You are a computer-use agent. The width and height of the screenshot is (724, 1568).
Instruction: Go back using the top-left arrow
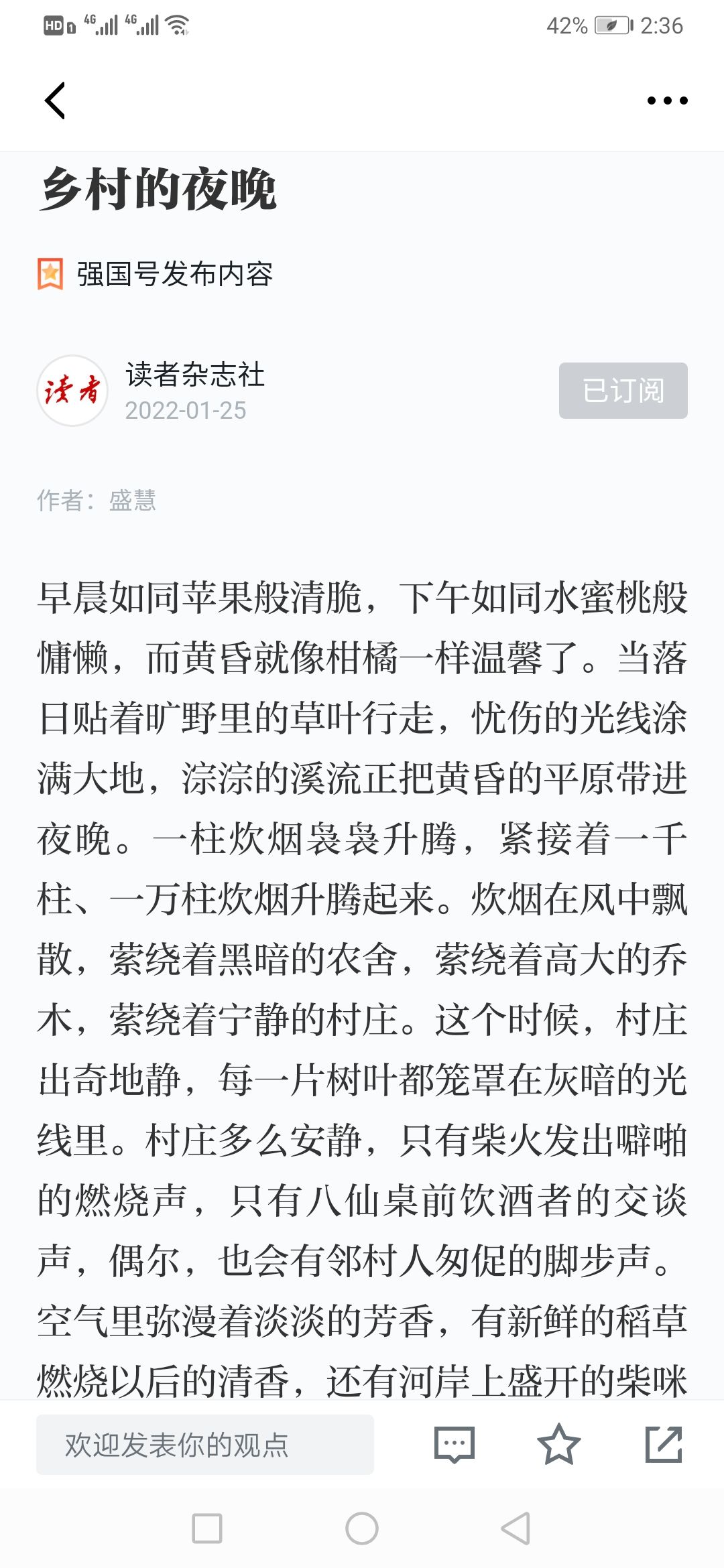tap(55, 101)
